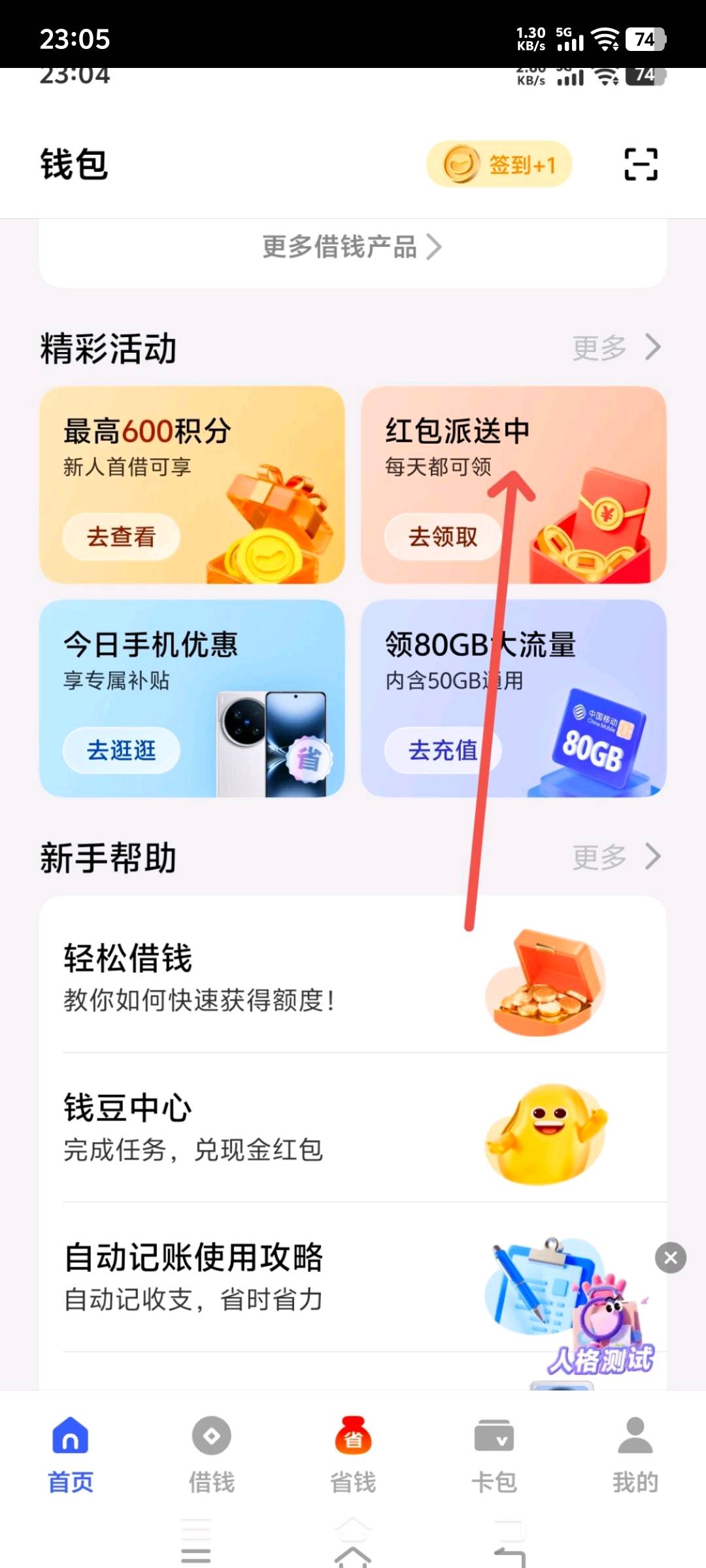Tap 去逛逛 on 今日手机优惠 card
The width and height of the screenshot is (706, 1568).
tap(121, 750)
